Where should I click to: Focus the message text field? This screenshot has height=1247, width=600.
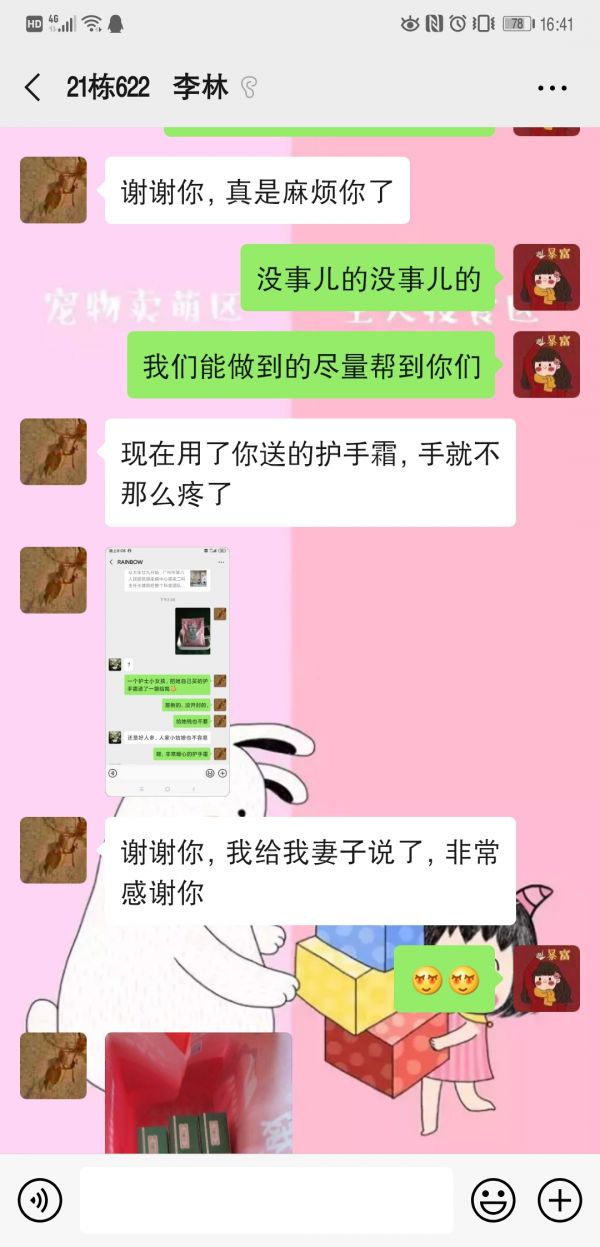[x=266, y=1199]
